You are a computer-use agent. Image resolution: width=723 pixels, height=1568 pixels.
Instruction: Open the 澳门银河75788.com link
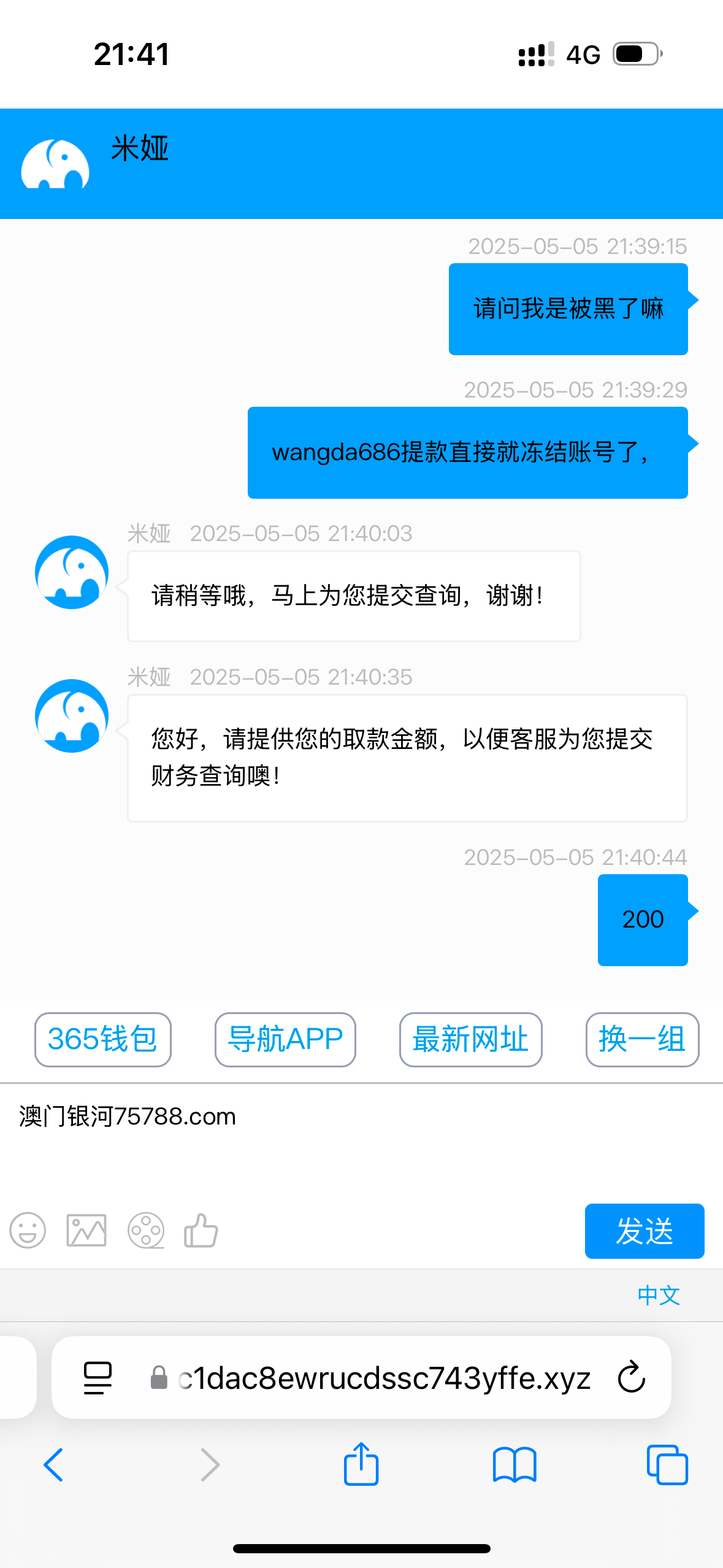(127, 1116)
